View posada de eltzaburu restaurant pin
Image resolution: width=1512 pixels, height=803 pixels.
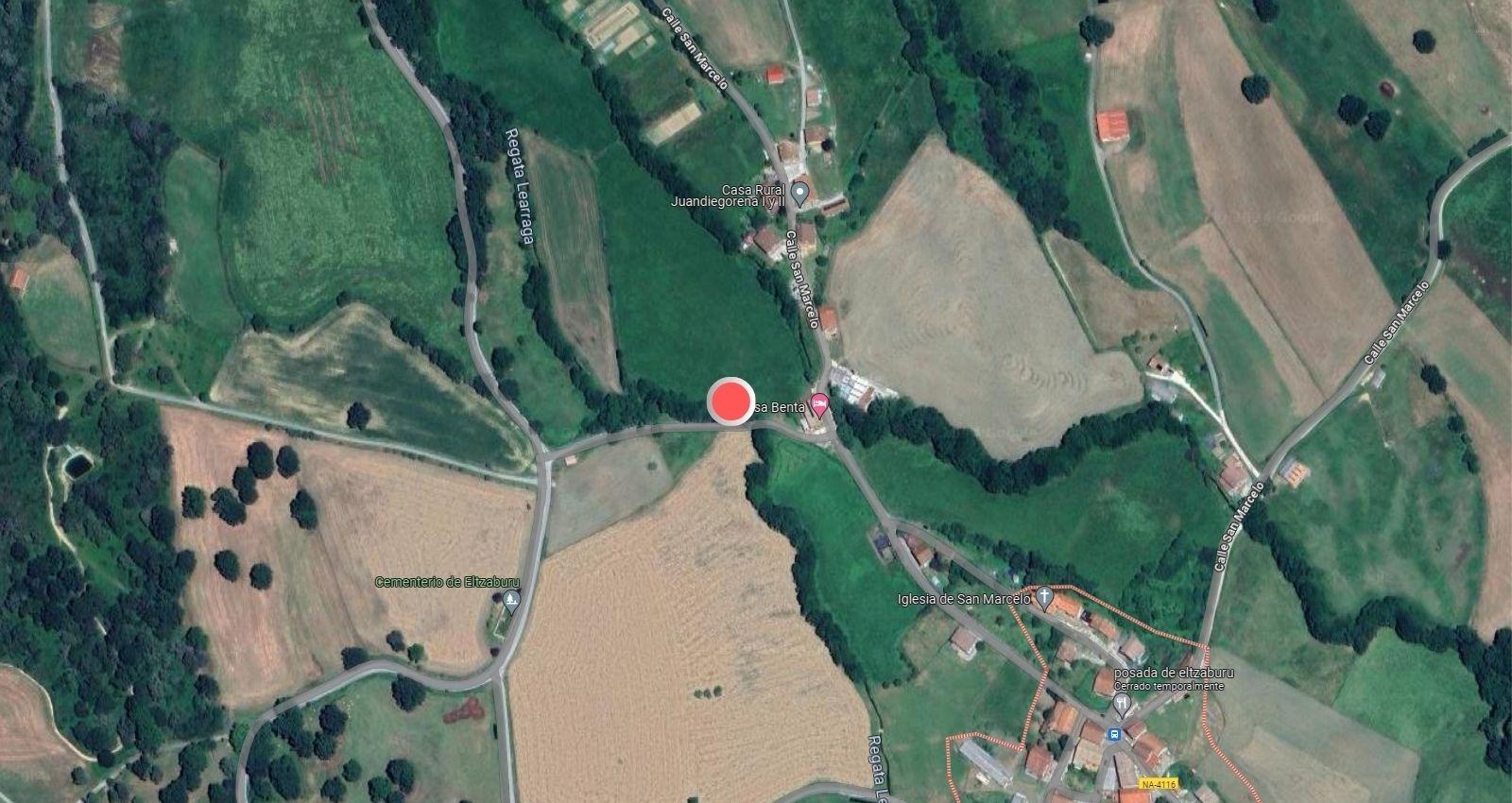1121,703
